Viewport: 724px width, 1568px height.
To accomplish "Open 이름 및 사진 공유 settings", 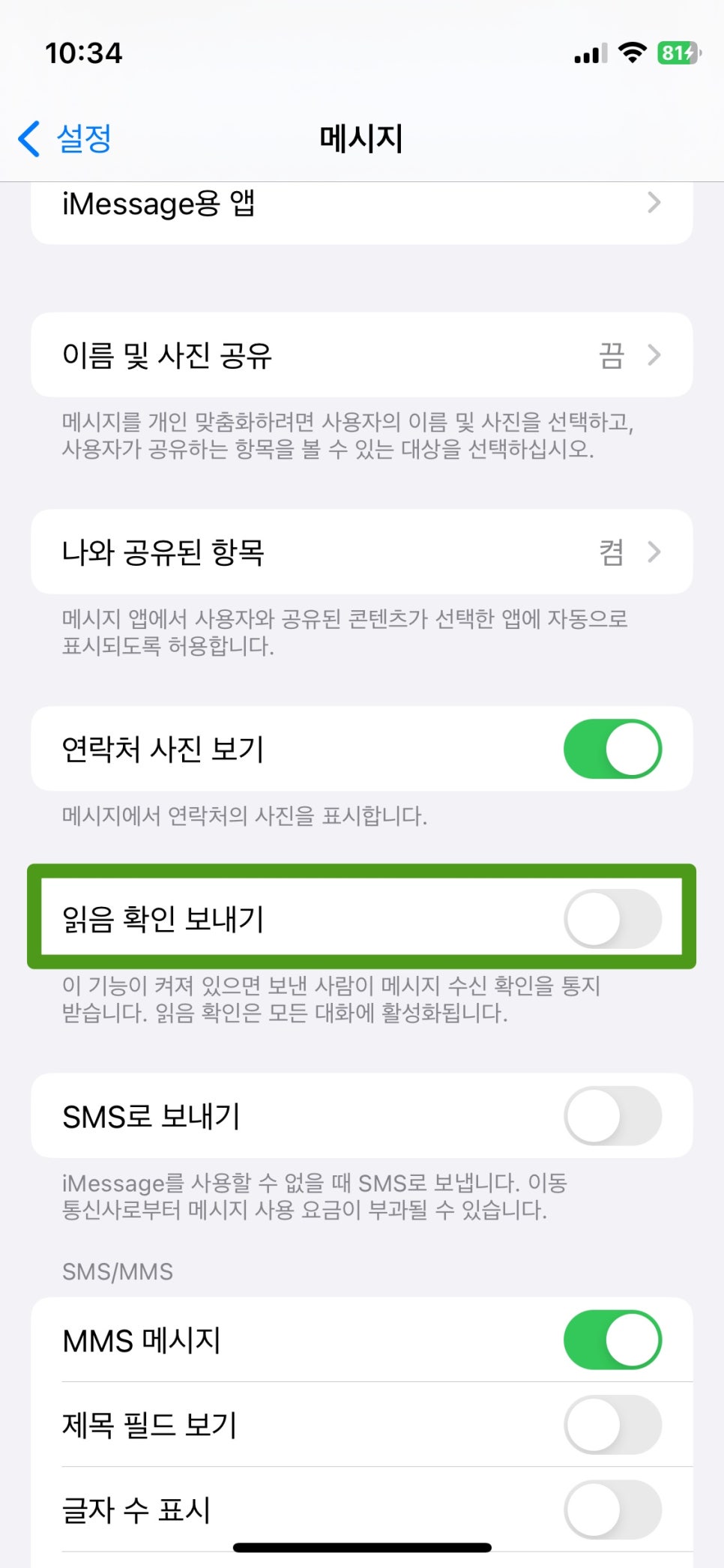I will pos(361,355).
